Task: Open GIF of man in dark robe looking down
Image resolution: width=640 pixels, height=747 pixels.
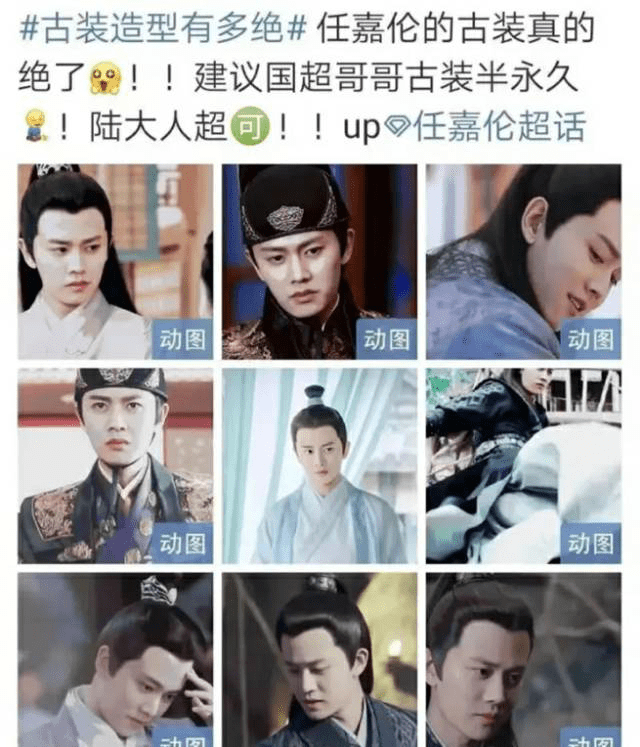Action: [x=319, y=660]
